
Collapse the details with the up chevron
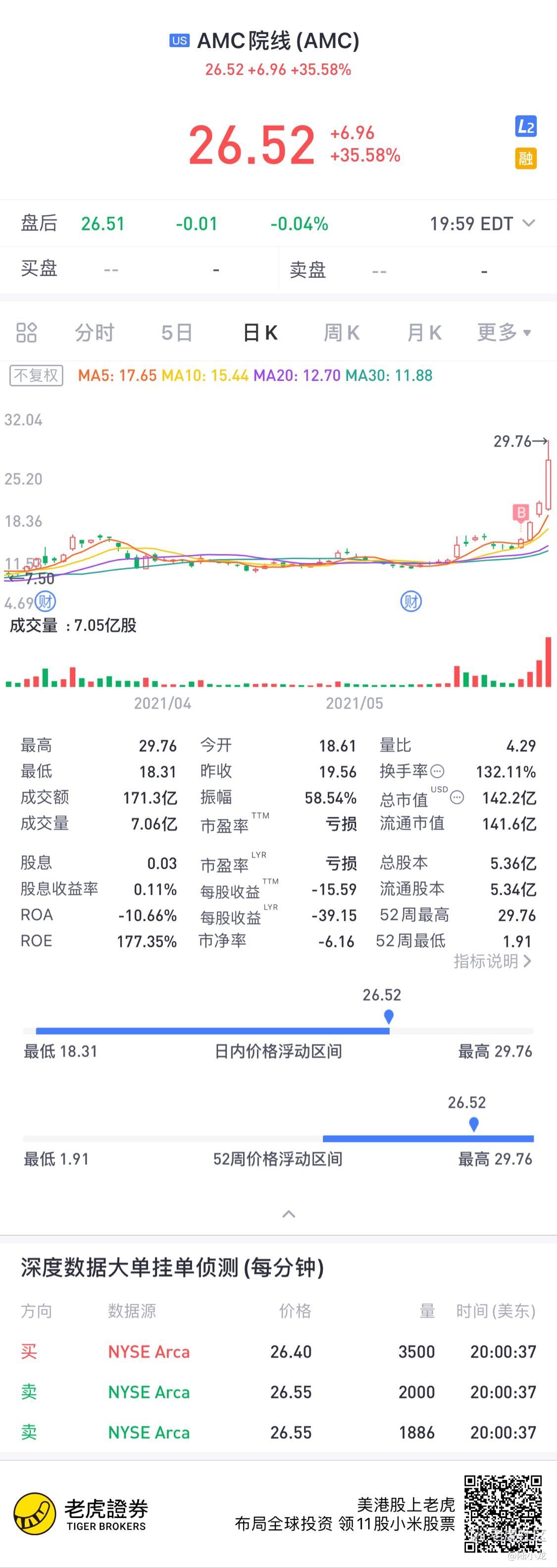click(x=289, y=1214)
